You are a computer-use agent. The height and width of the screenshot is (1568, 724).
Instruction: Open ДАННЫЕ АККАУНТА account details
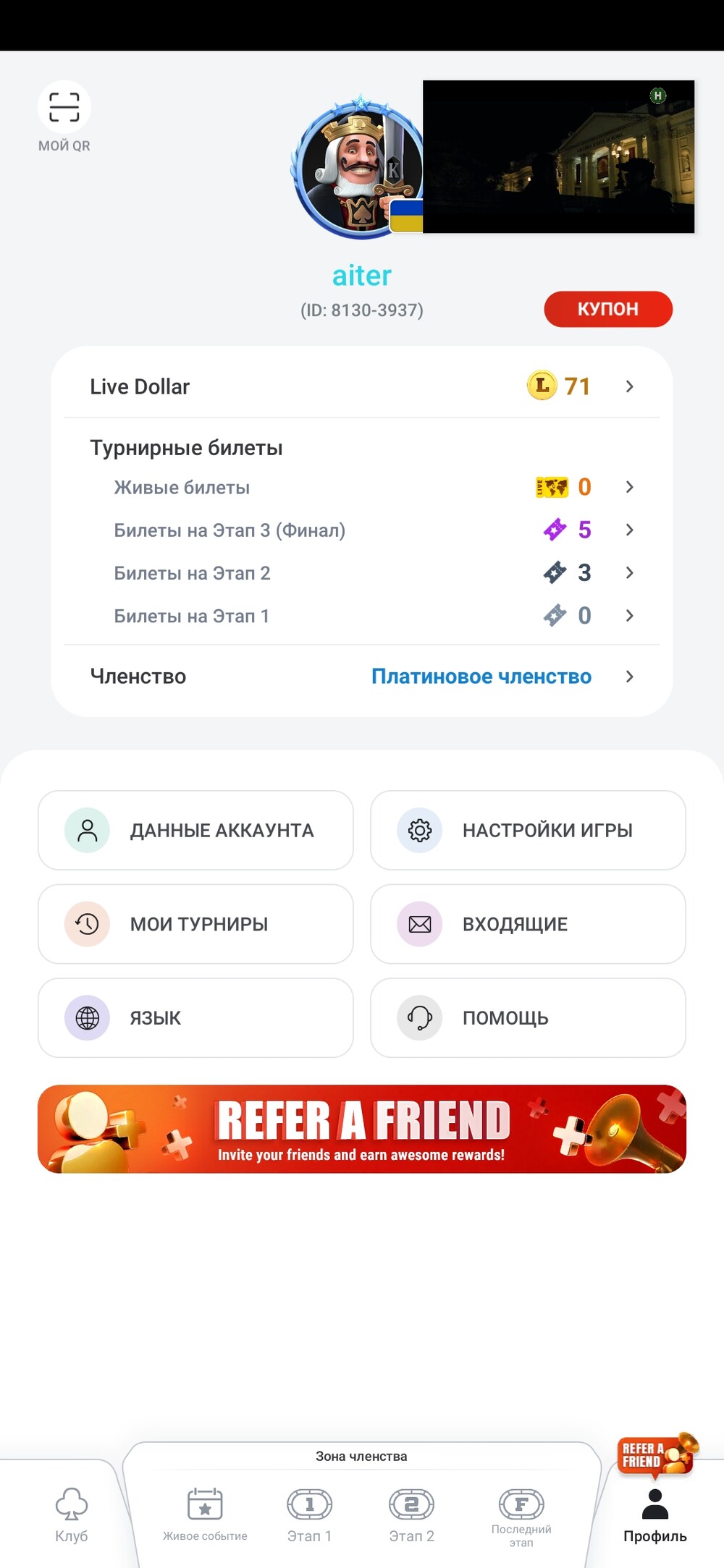point(195,830)
